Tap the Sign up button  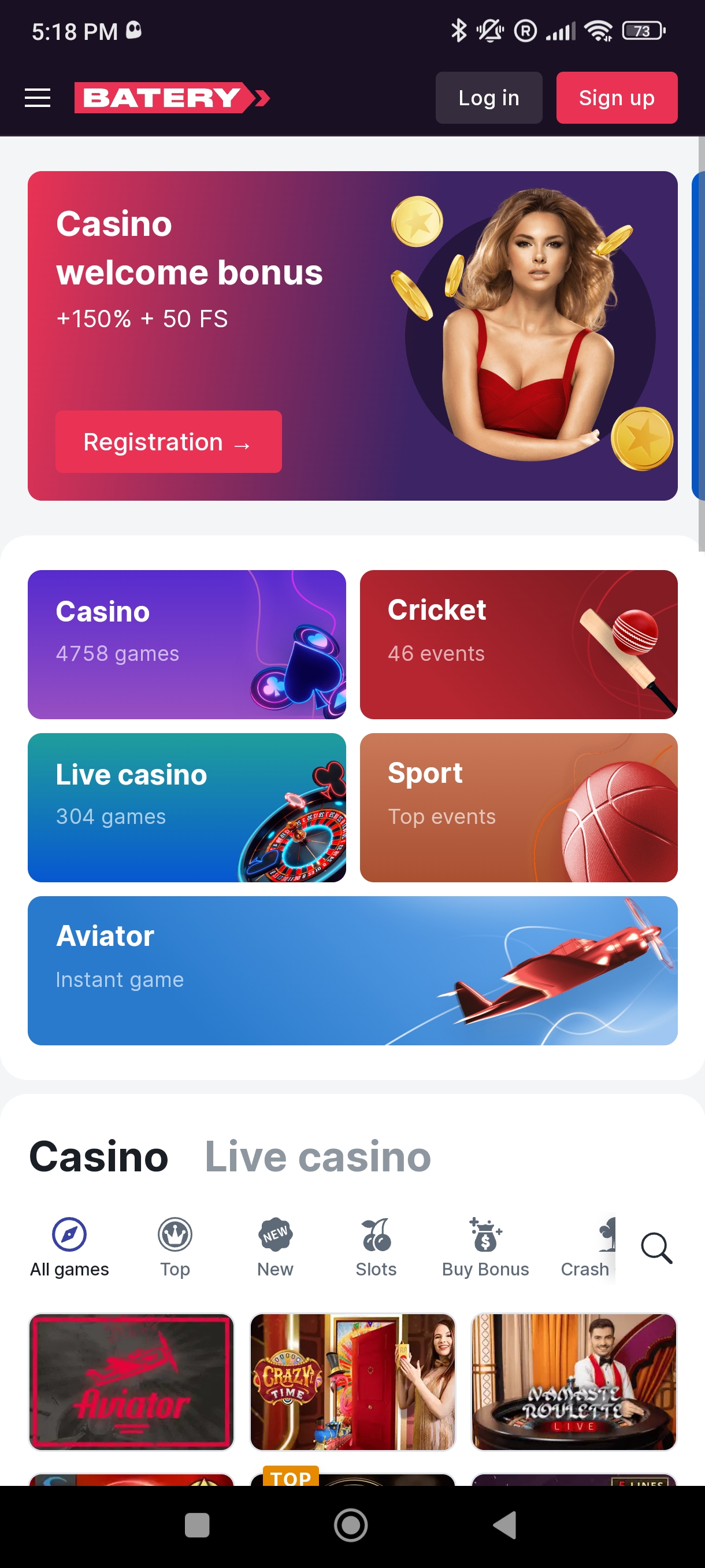(615, 97)
